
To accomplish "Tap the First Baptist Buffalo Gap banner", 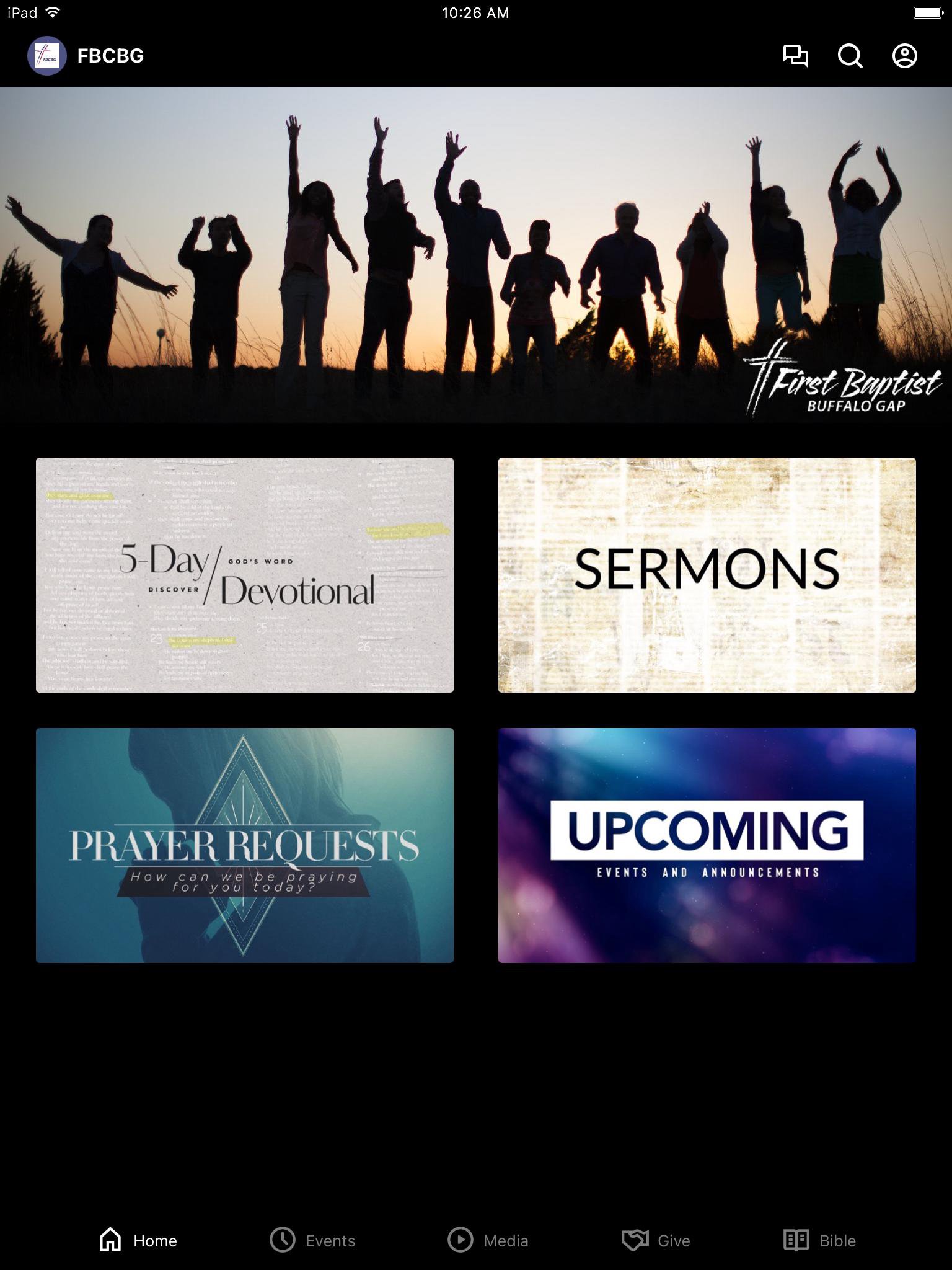I will pos(476,254).
